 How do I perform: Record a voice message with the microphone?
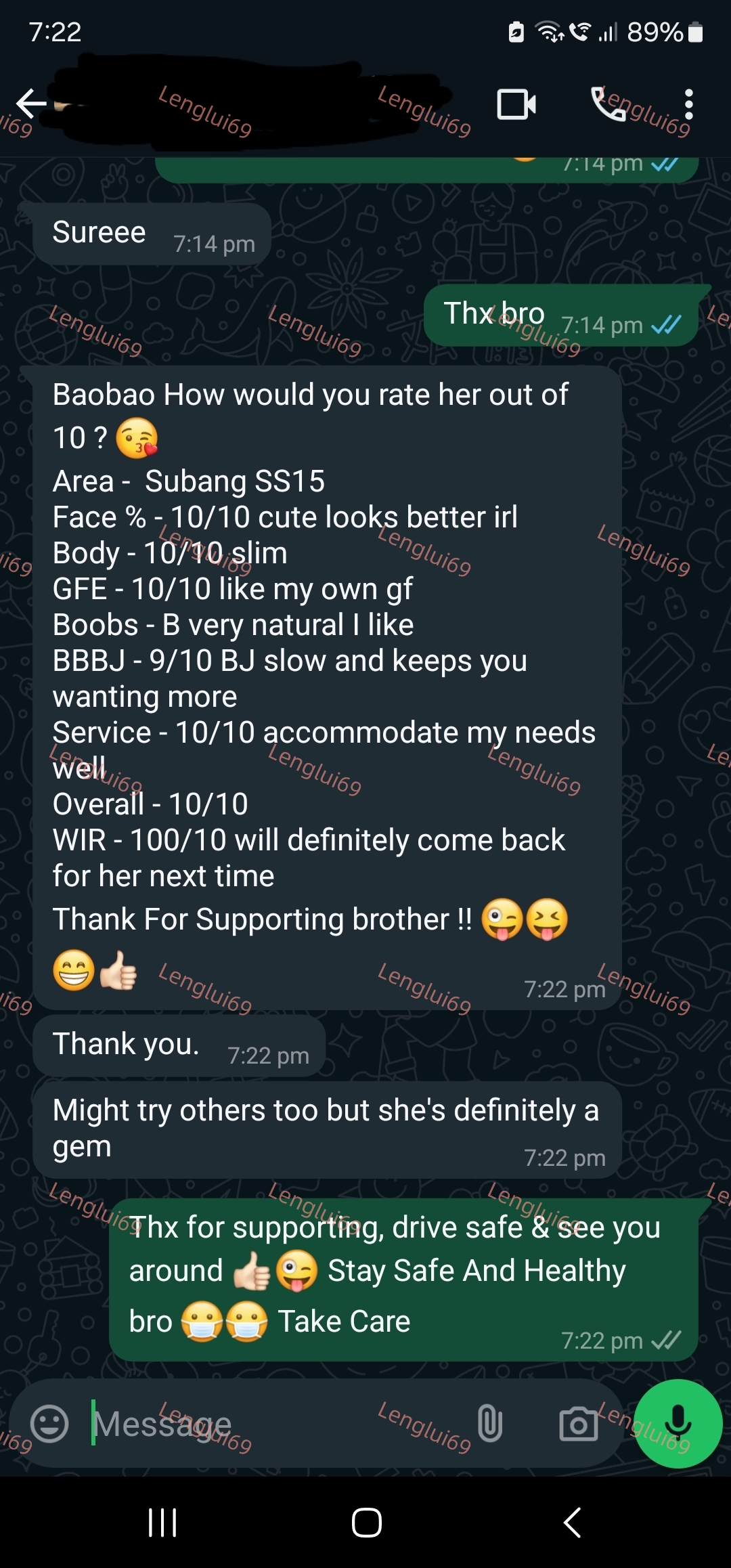coord(678,1423)
